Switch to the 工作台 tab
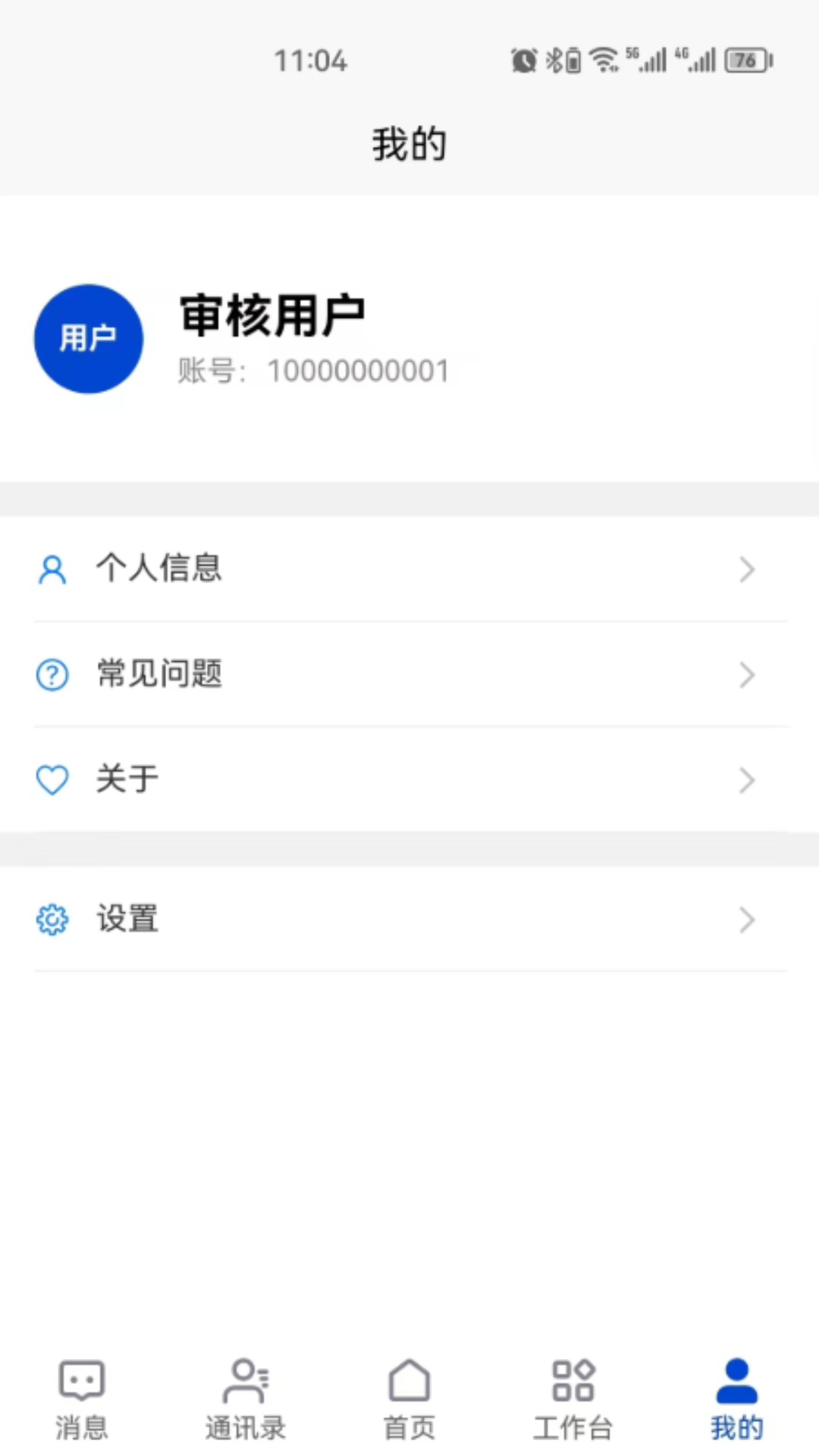 click(573, 1399)
